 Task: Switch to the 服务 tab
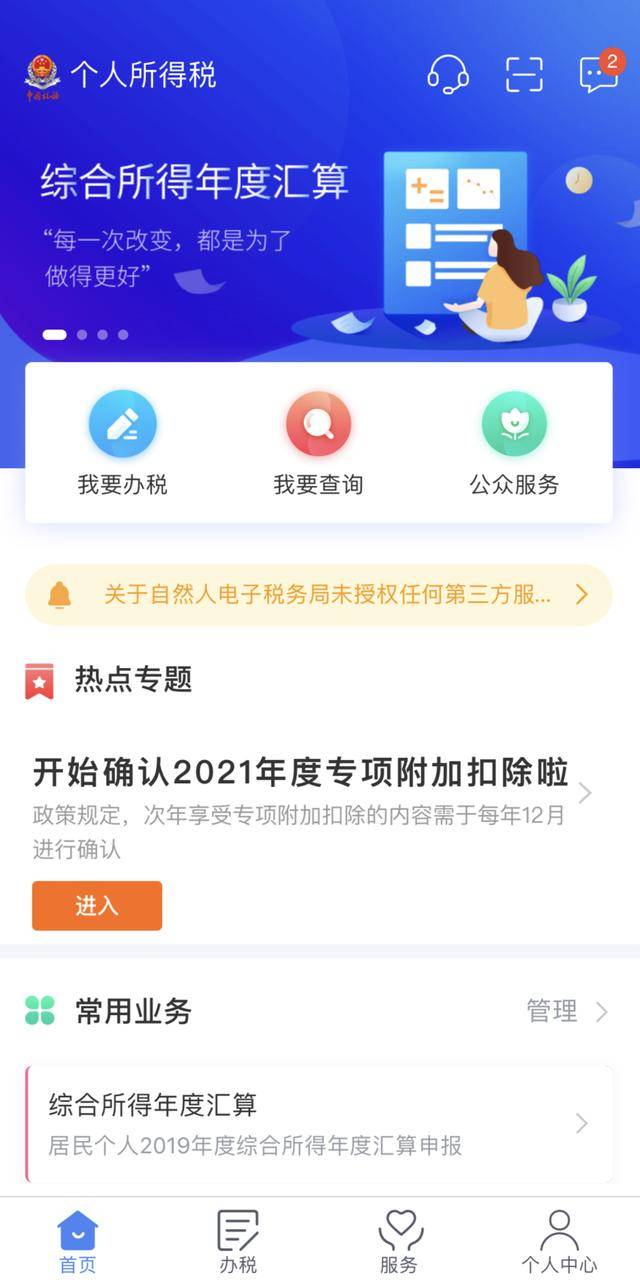pos(399,1242)
